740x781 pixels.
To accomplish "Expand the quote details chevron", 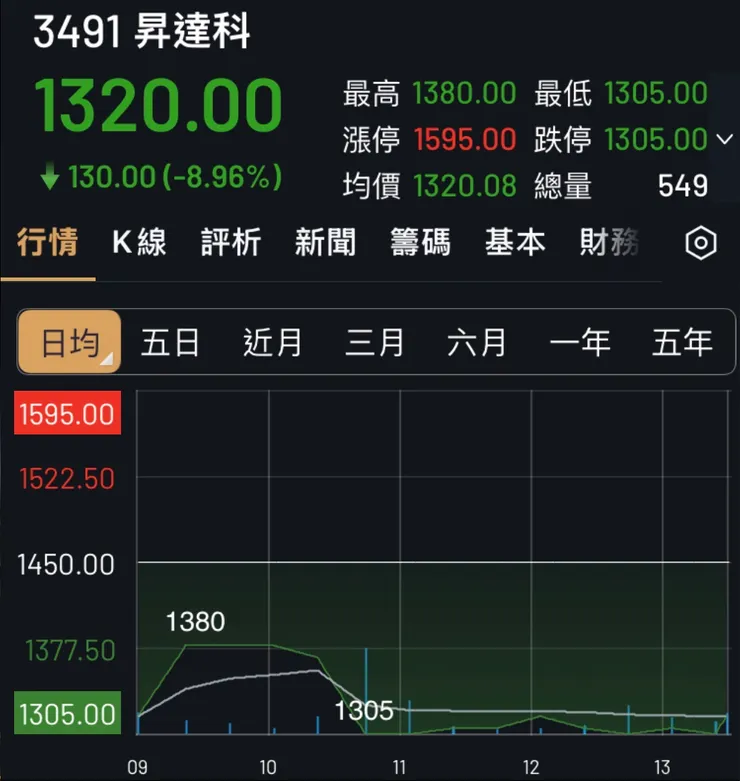I will click(725, 140).
